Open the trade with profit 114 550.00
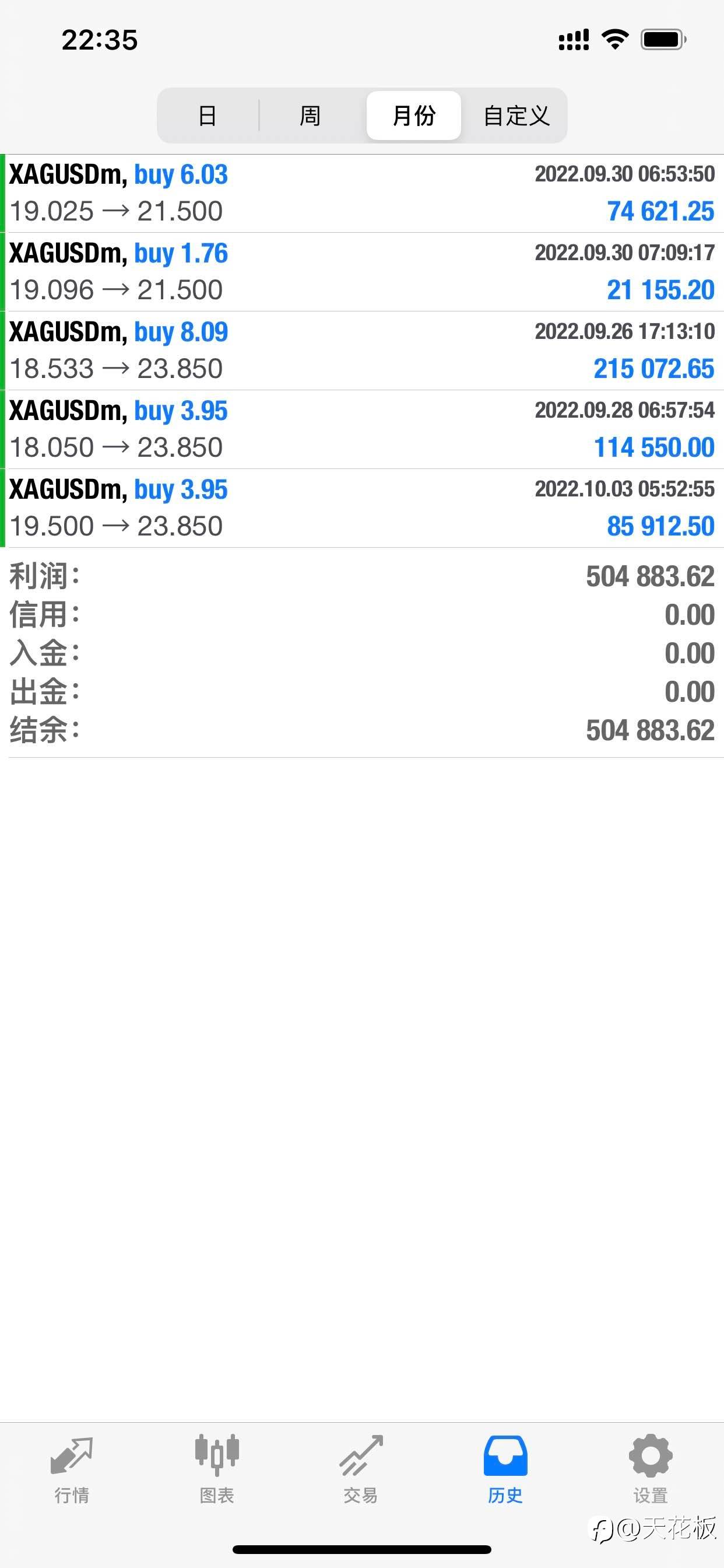724x1568 pixels. point(362,429)
